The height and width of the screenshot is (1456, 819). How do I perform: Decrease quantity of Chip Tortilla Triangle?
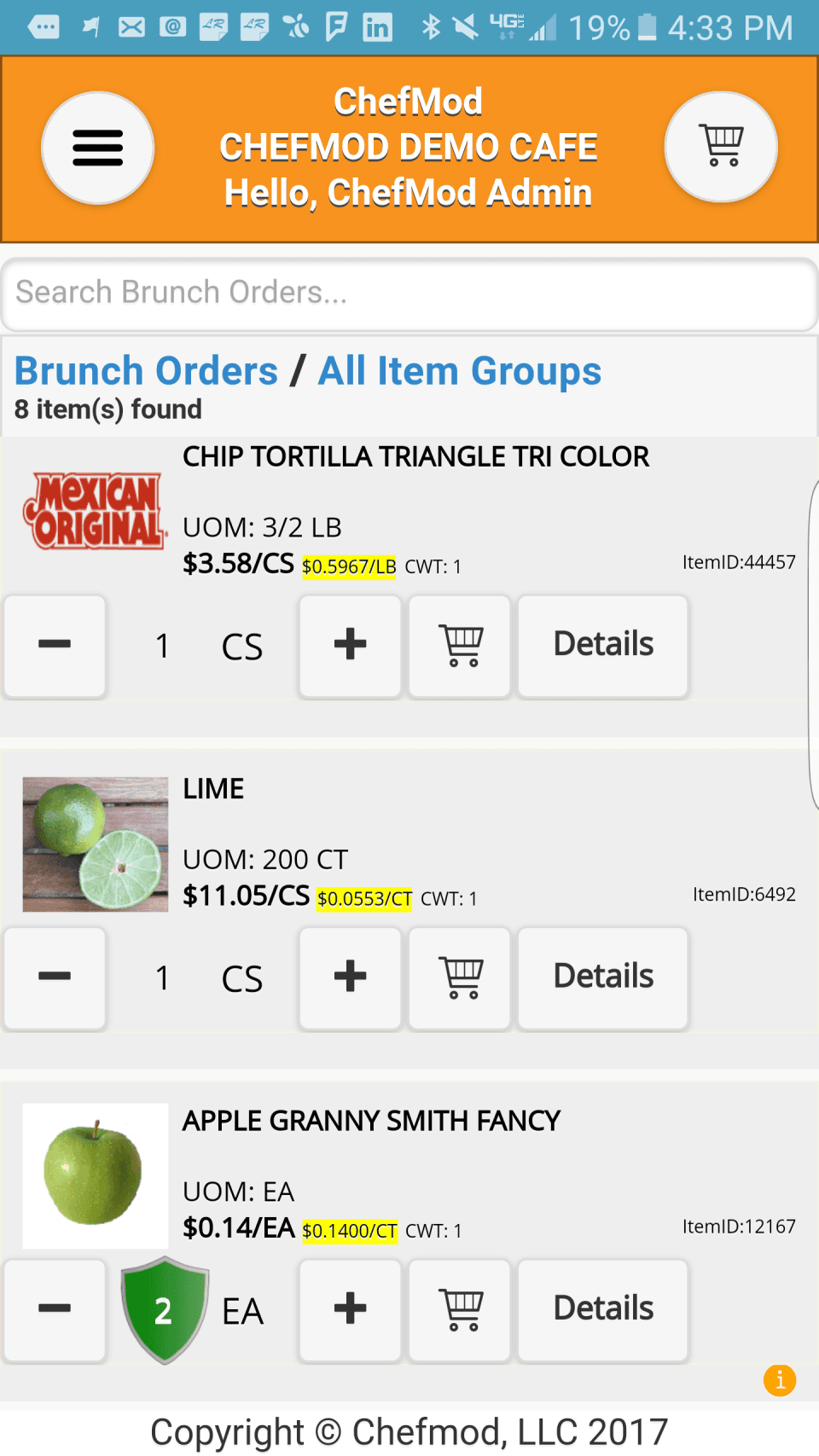[x=55, y=646]
